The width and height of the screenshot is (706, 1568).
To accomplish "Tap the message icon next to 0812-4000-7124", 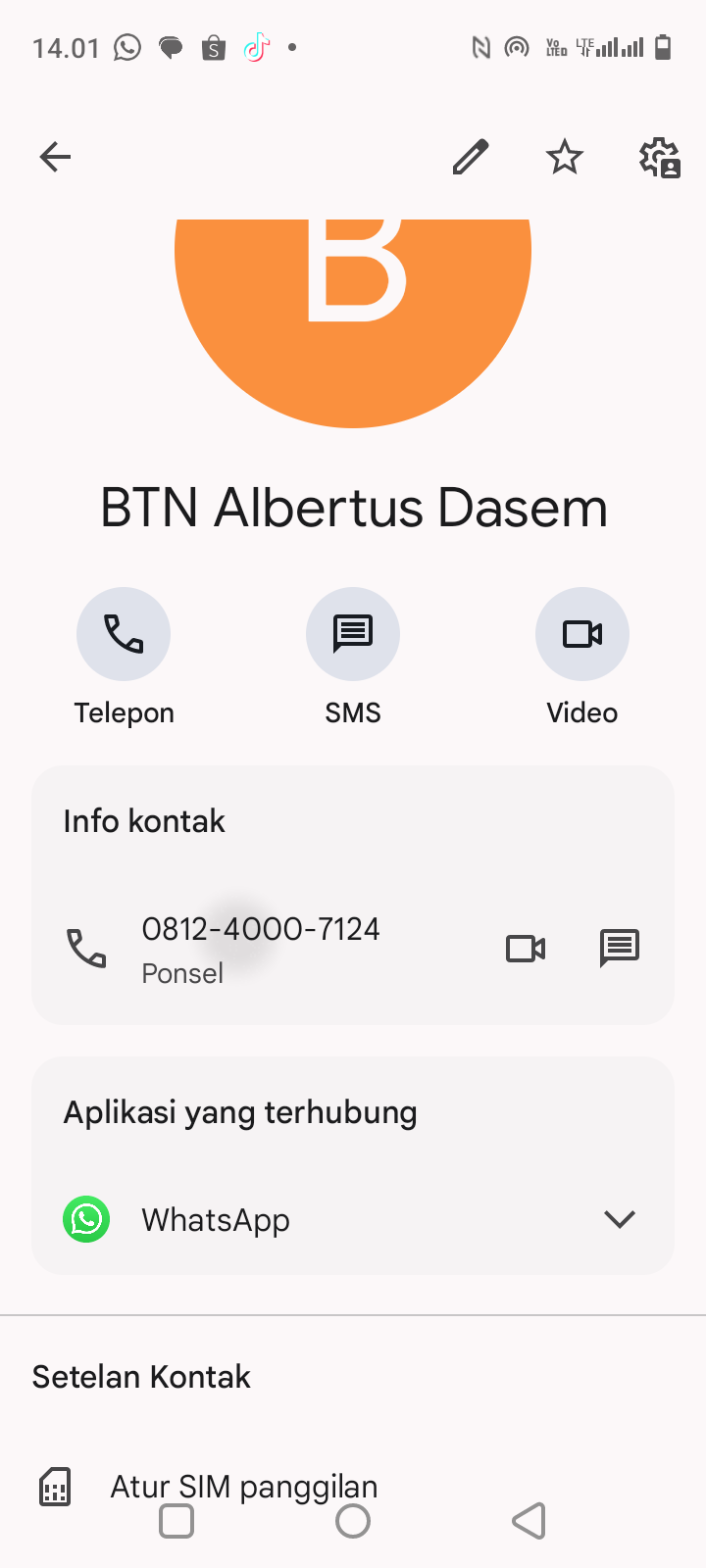I will click(x=620, y=949).
